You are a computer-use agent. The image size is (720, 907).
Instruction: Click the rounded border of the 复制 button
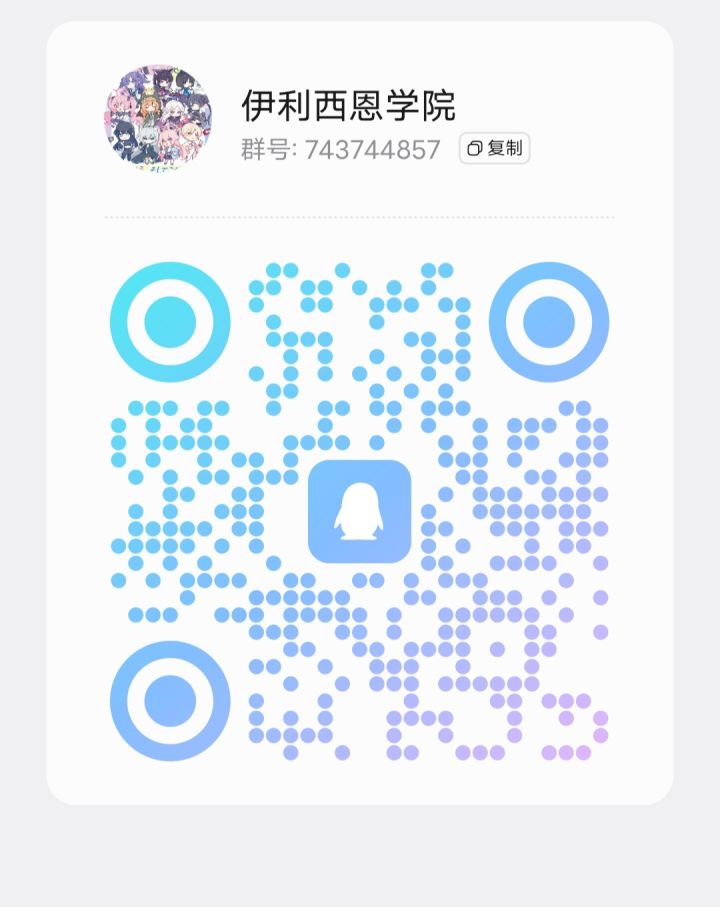pos(494,135)
